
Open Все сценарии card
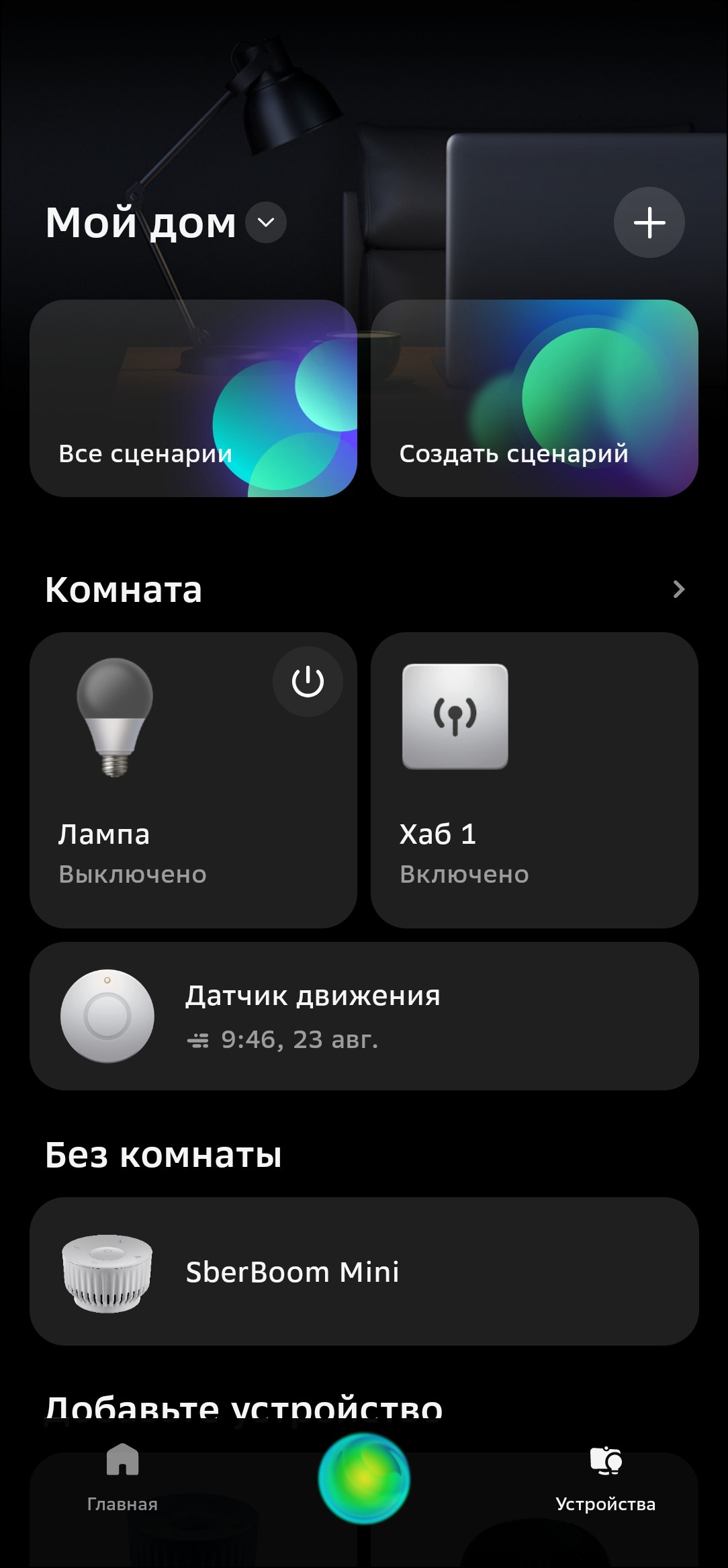pos(193,398)
